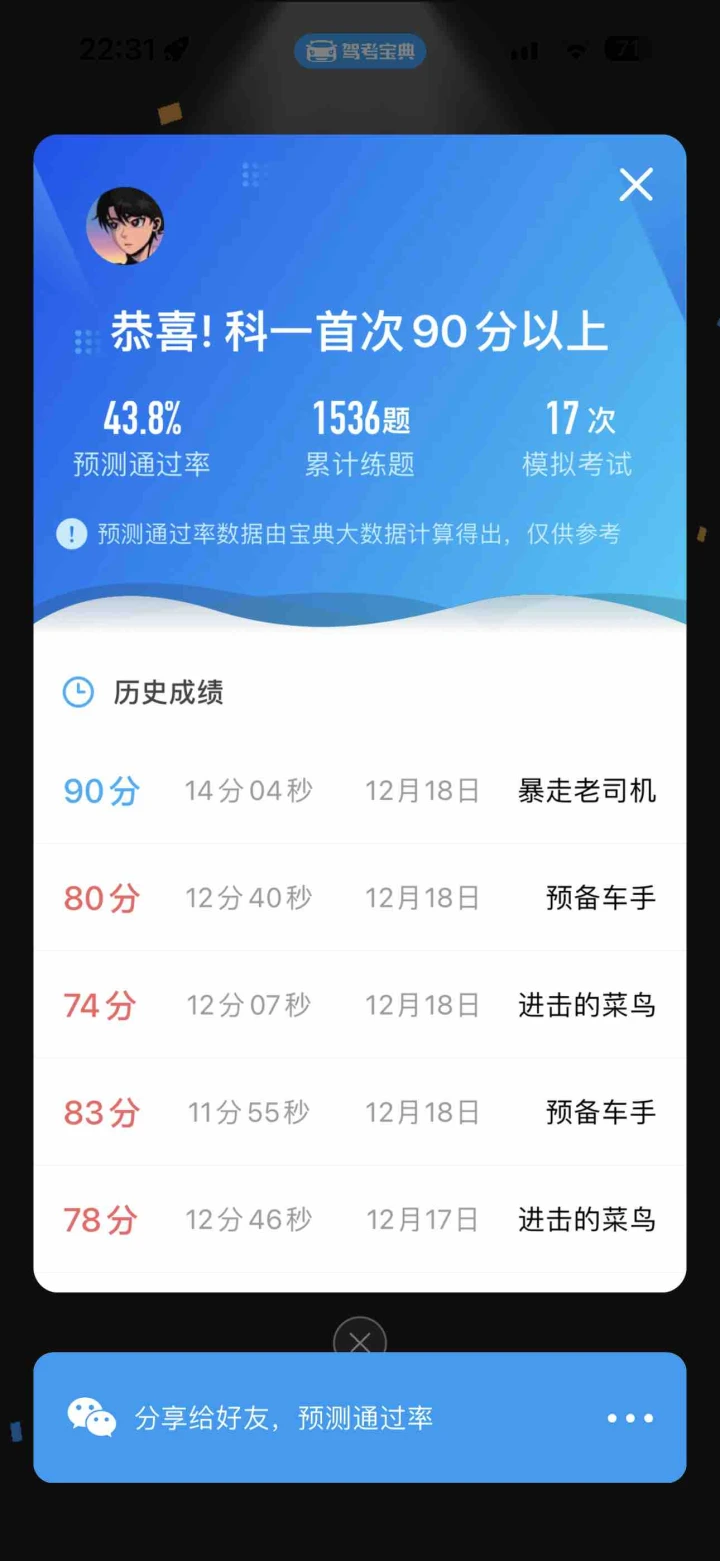The image size is (720, 1561).
Task: Dismiss the popup with the round X
Action: pos(360,1340)
